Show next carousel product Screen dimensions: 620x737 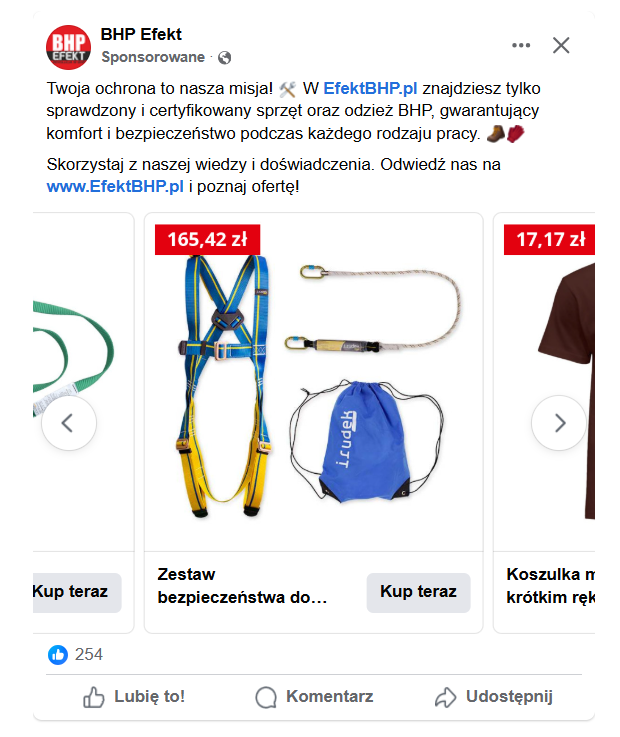[x=558, y=423]
